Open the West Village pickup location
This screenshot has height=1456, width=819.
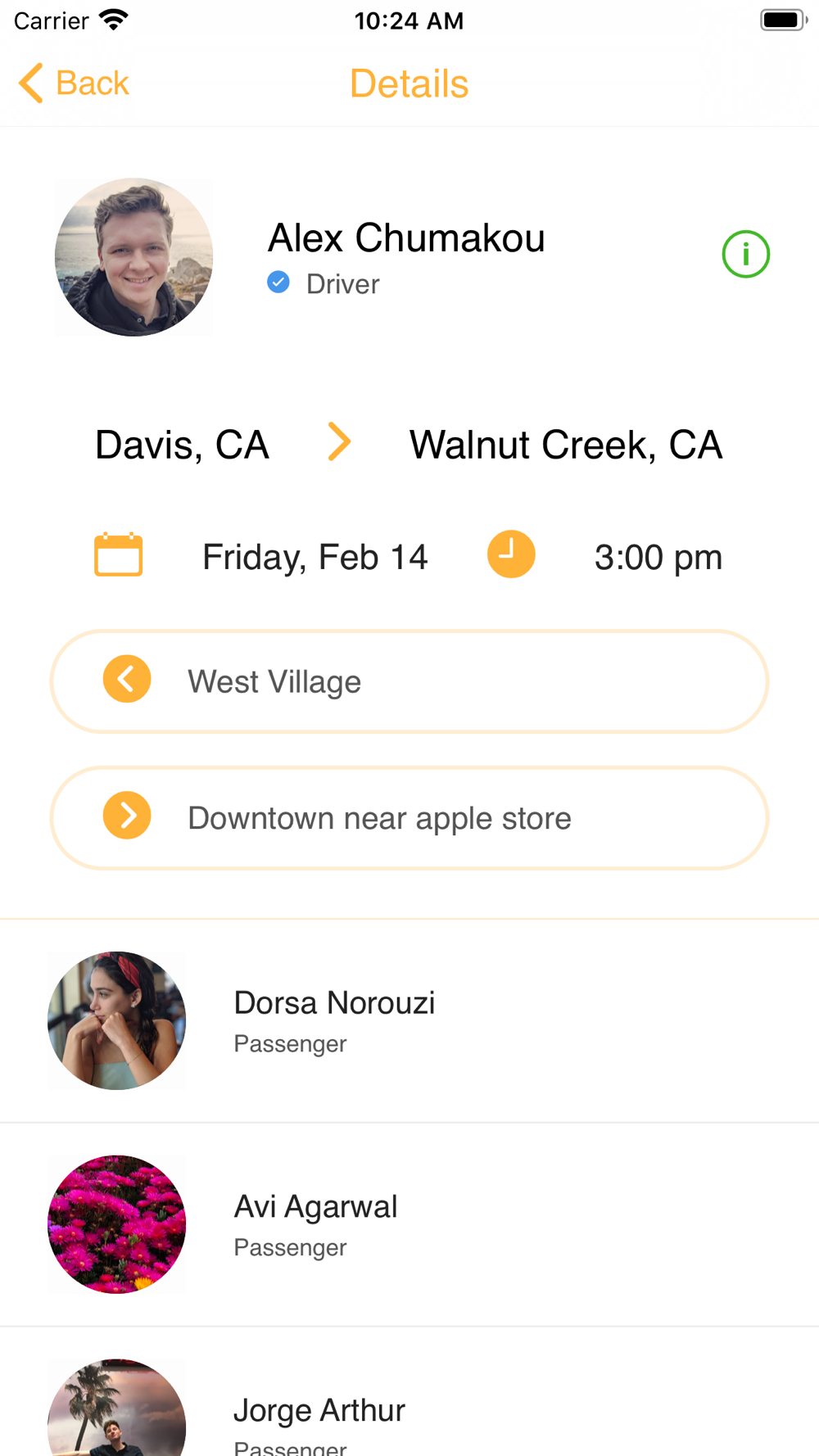(409, 681)
